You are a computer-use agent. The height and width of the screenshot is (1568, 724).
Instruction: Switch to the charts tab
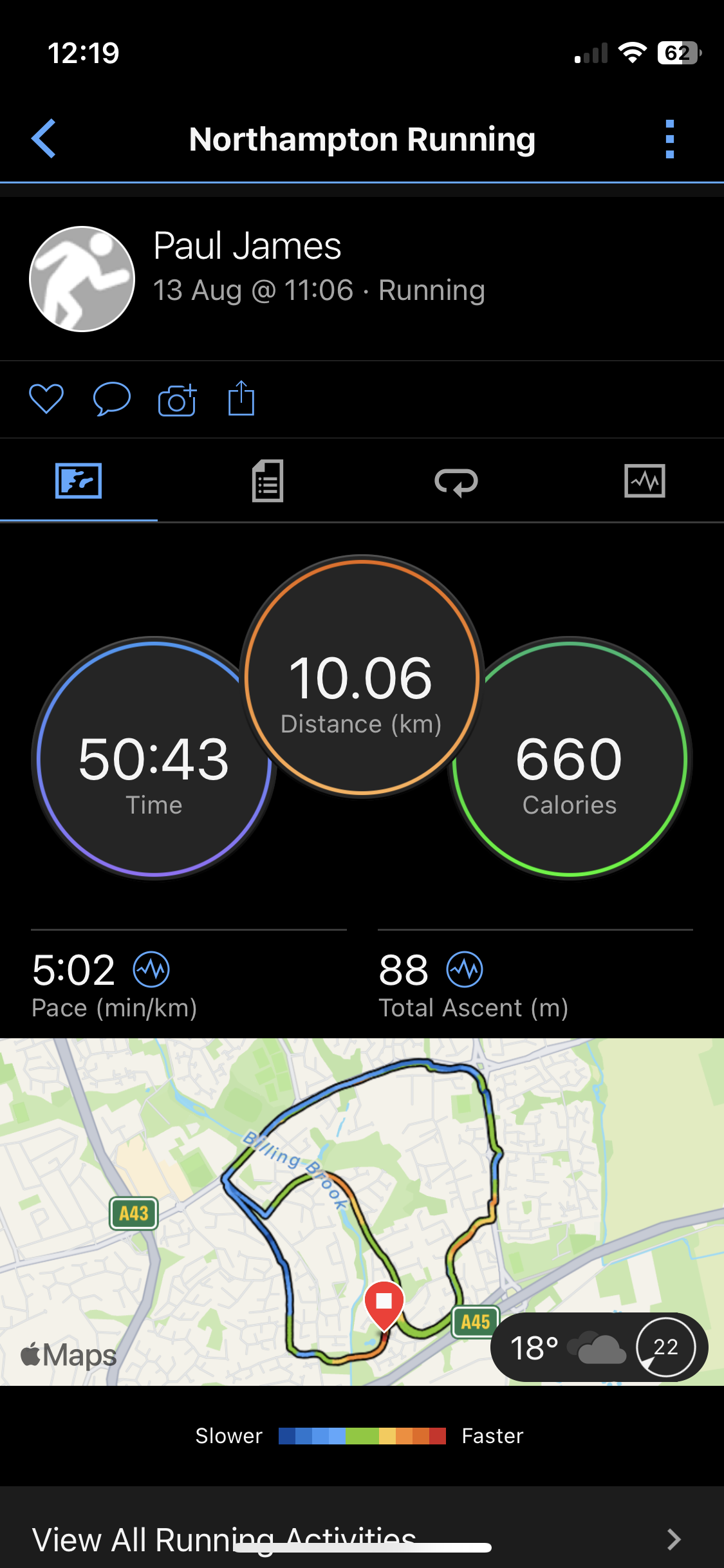click(645, 481)
